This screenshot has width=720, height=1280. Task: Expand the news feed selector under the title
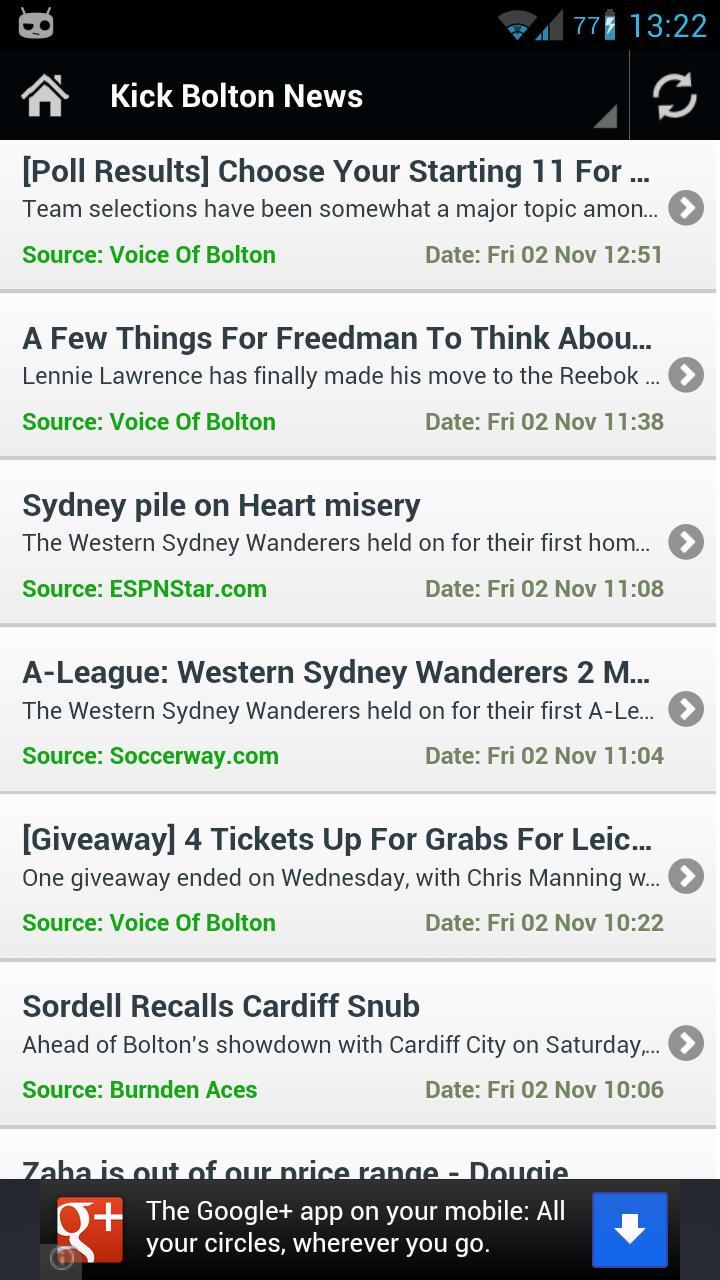(x=605, y=115)
